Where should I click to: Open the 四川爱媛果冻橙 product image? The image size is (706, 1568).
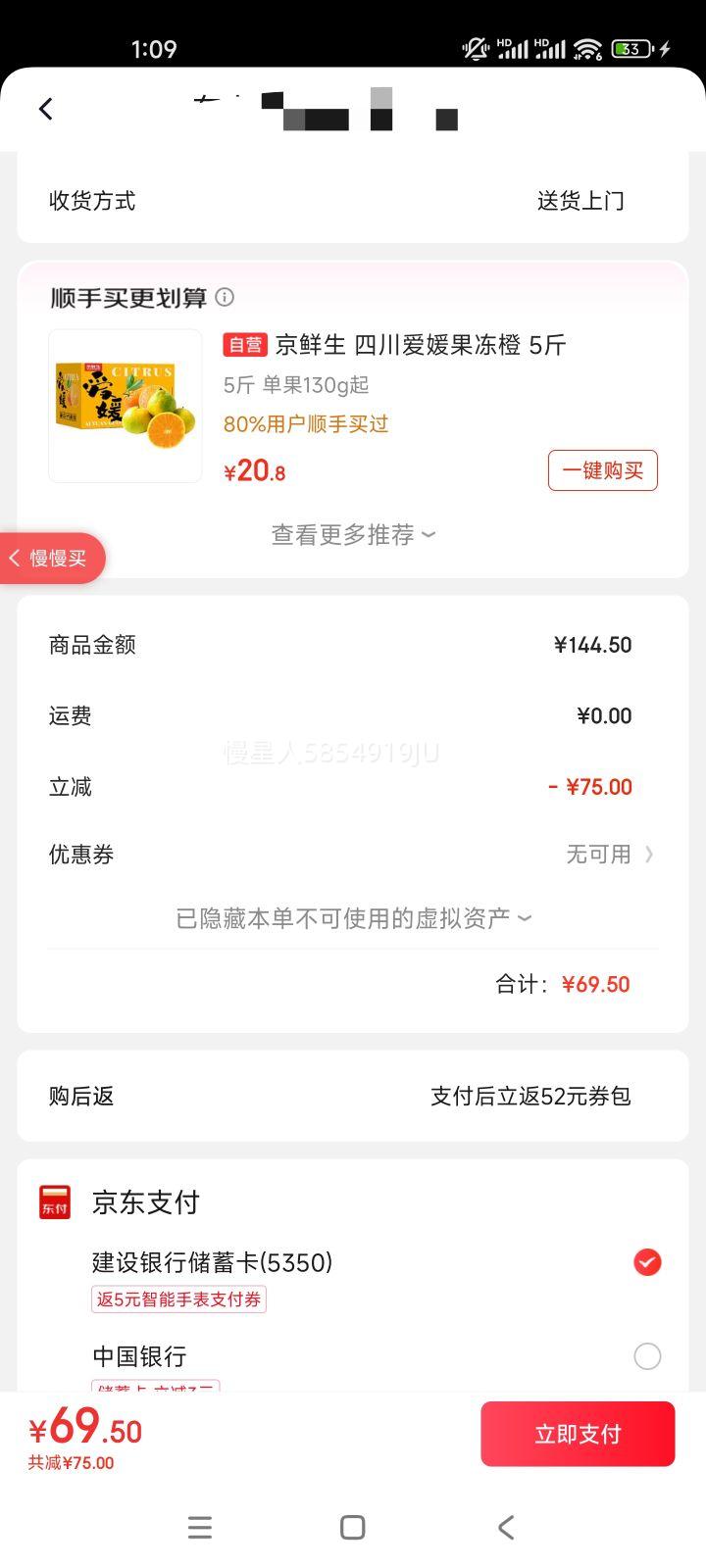pyautogui.click(x=126, y=406)
